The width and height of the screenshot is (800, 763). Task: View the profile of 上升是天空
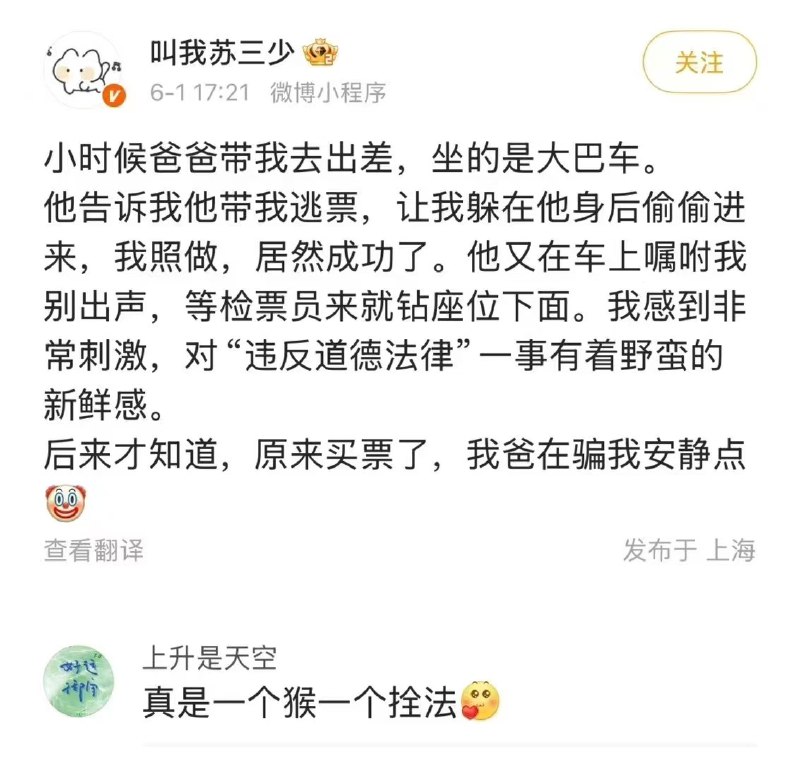pos(209,657)
